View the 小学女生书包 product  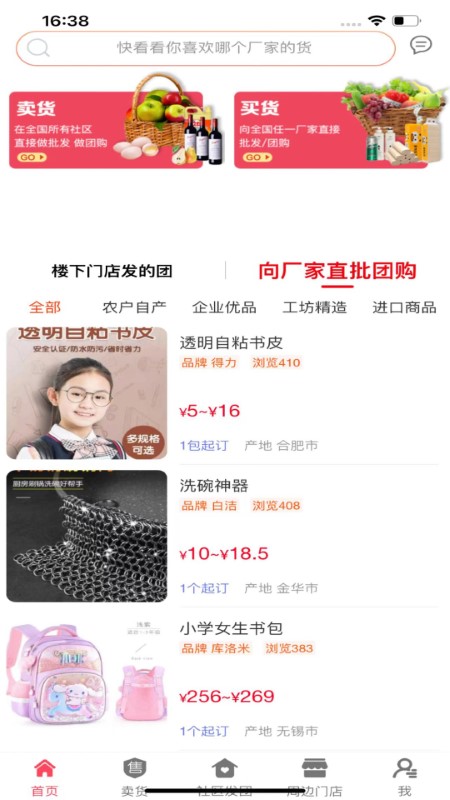coord(222,679)
